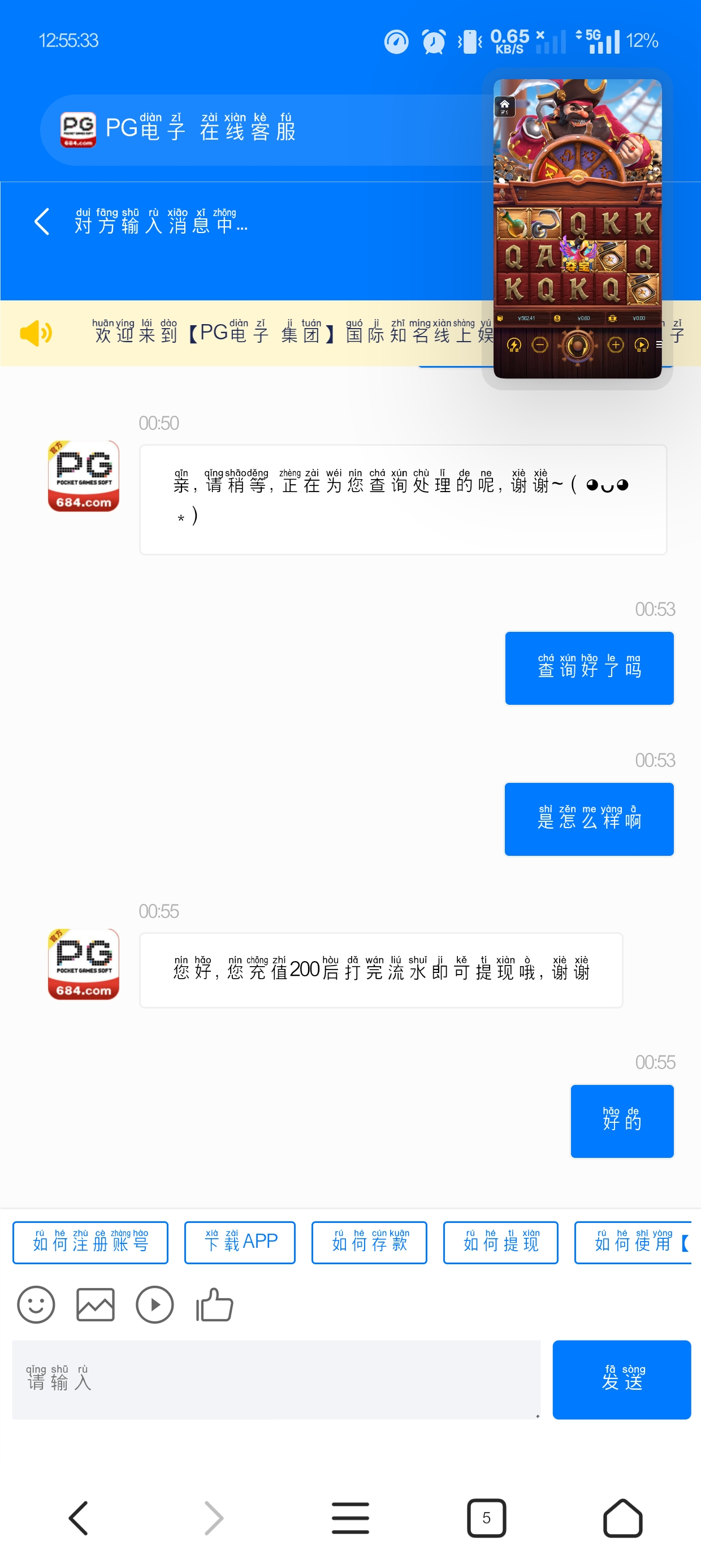Rate service with thumbs-up icon
701x1568 pixels.
(x=214, y=1304)
